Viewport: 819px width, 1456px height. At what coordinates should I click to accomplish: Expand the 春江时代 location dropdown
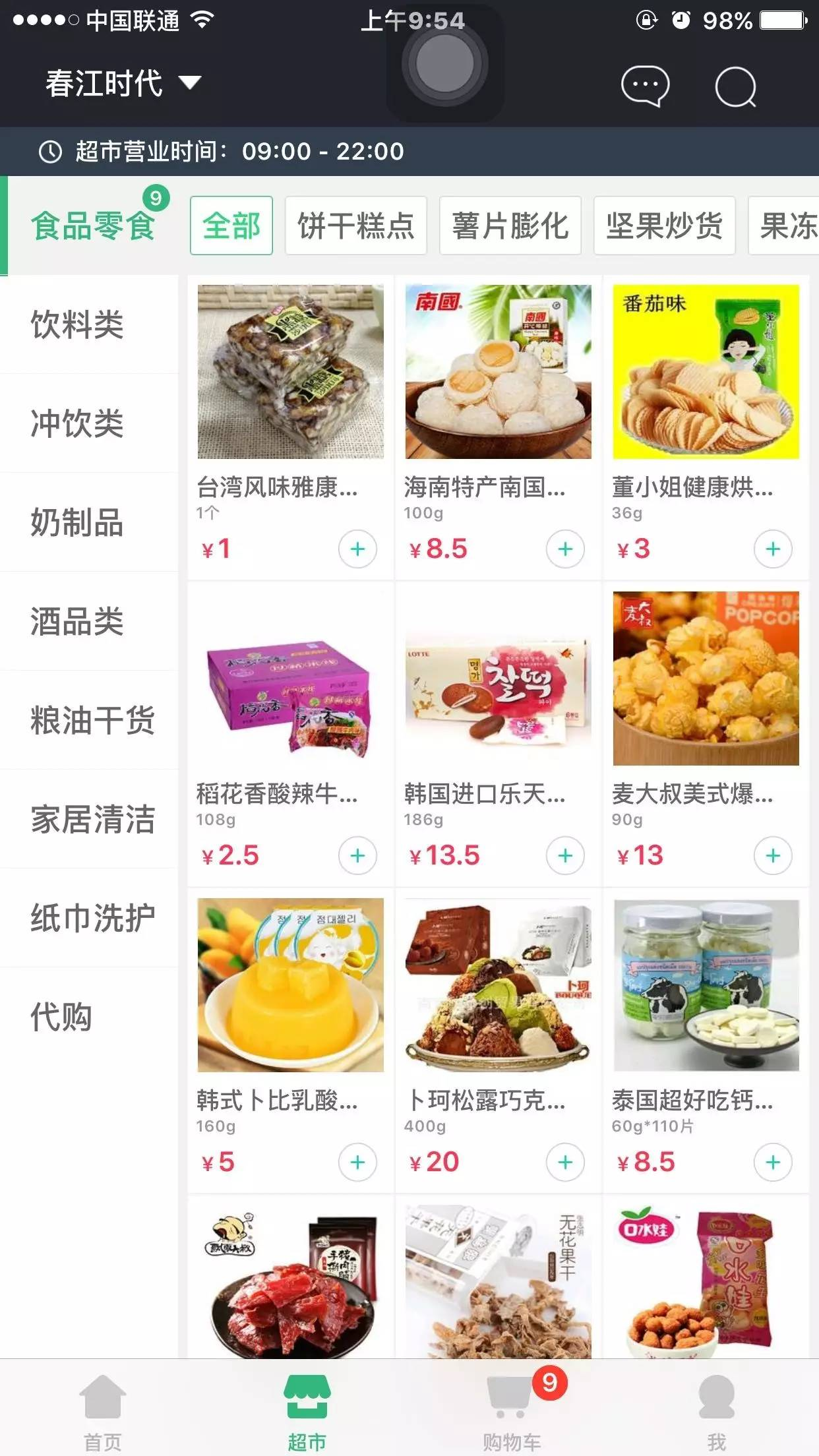pos(123,84)
